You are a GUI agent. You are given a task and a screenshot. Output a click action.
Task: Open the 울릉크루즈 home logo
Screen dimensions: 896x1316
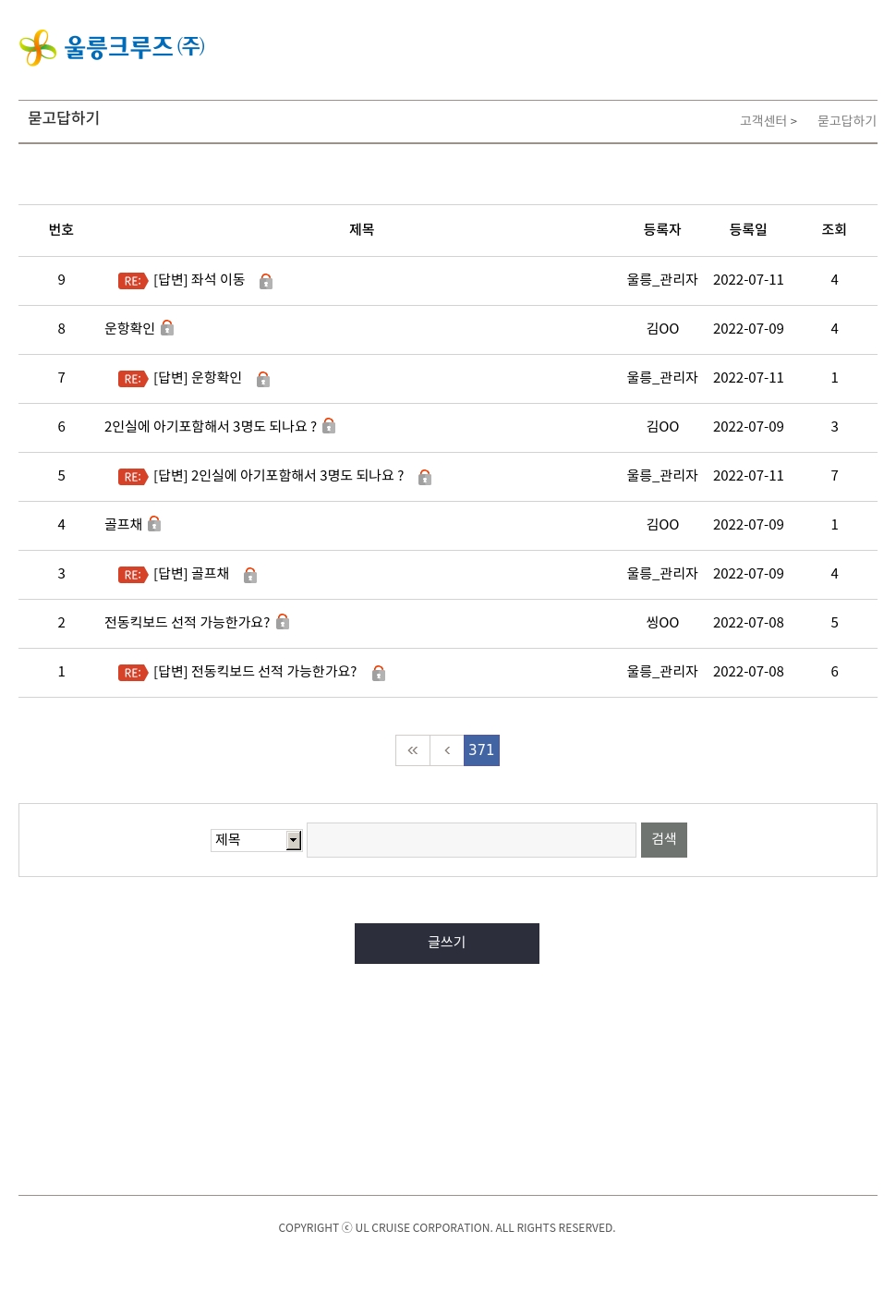[112, 47]
